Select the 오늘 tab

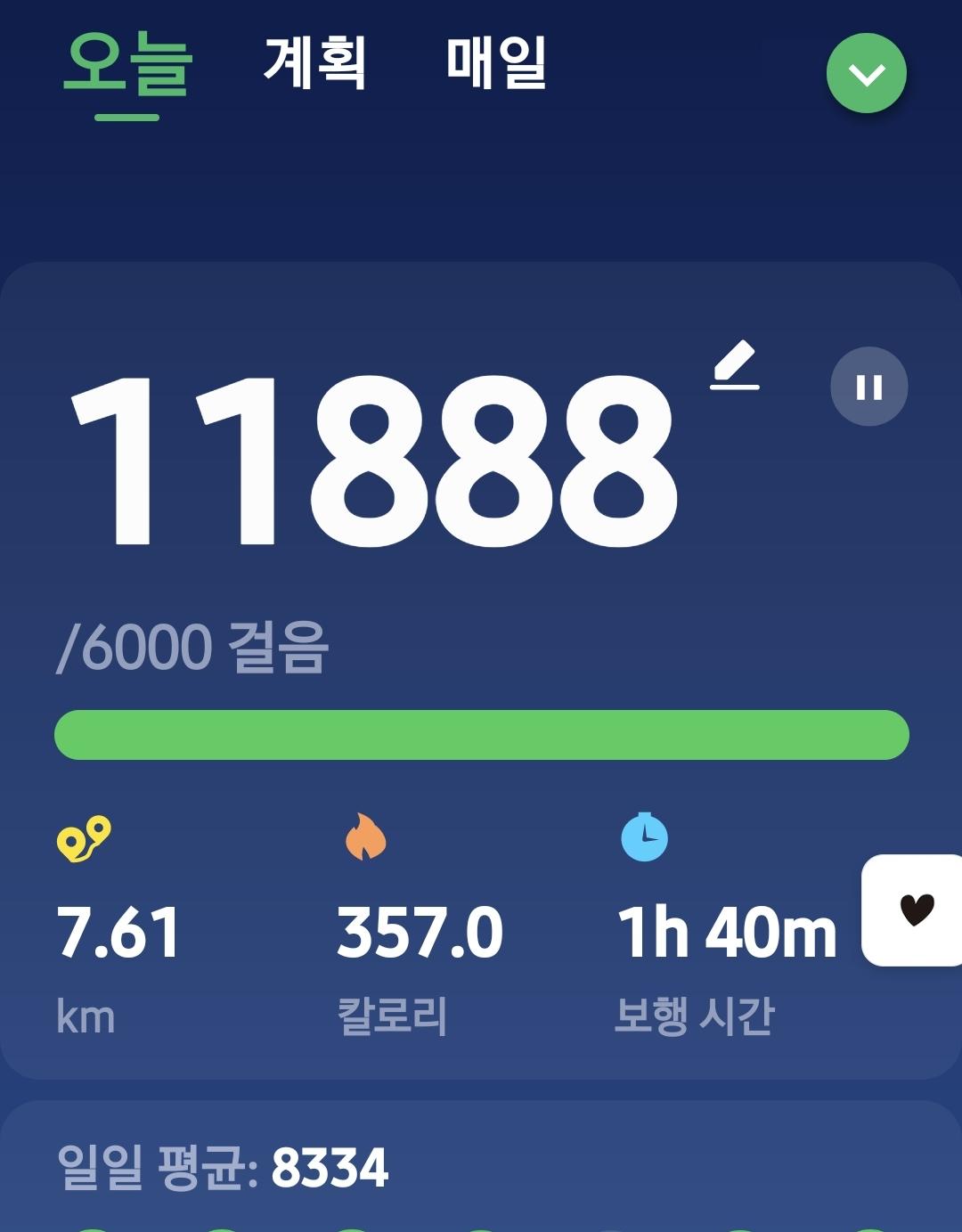pyautogui.click(x=127, y=66)
